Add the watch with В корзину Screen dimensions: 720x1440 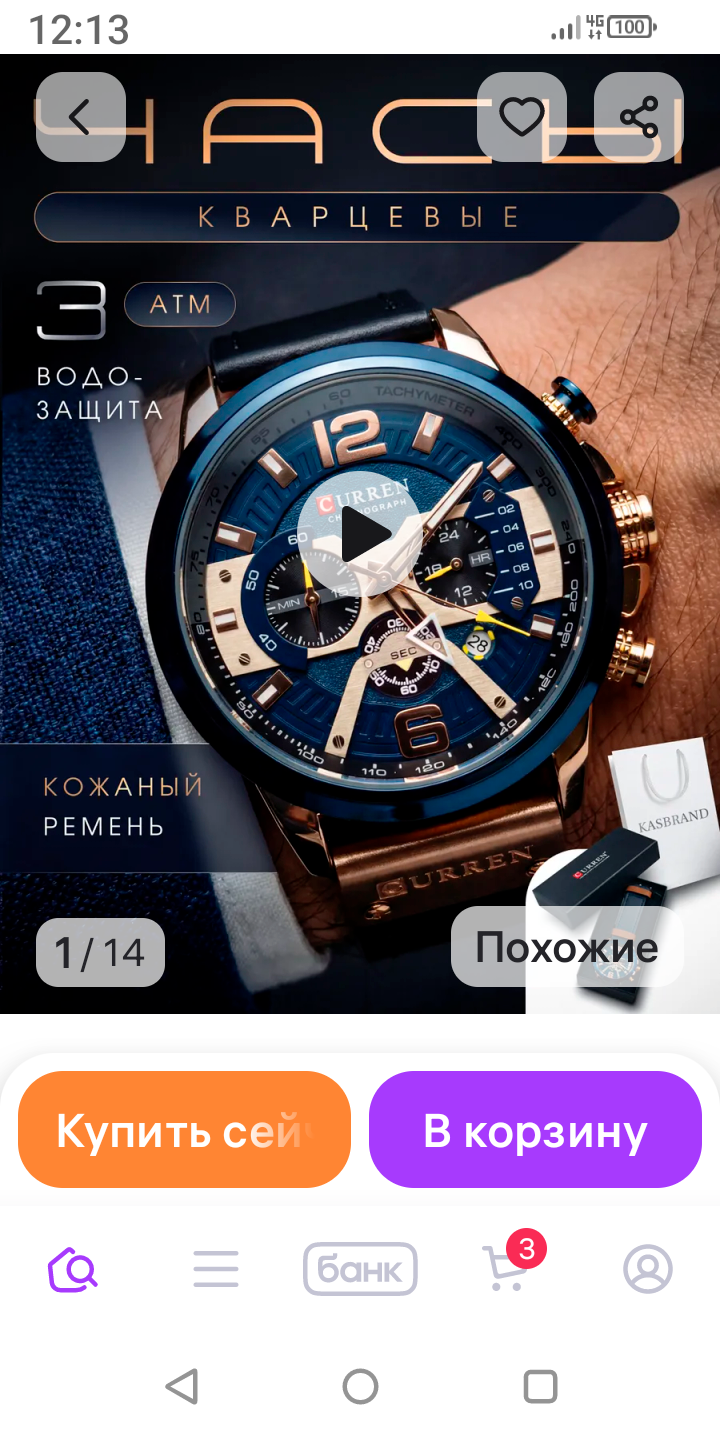coord(535,1130)
